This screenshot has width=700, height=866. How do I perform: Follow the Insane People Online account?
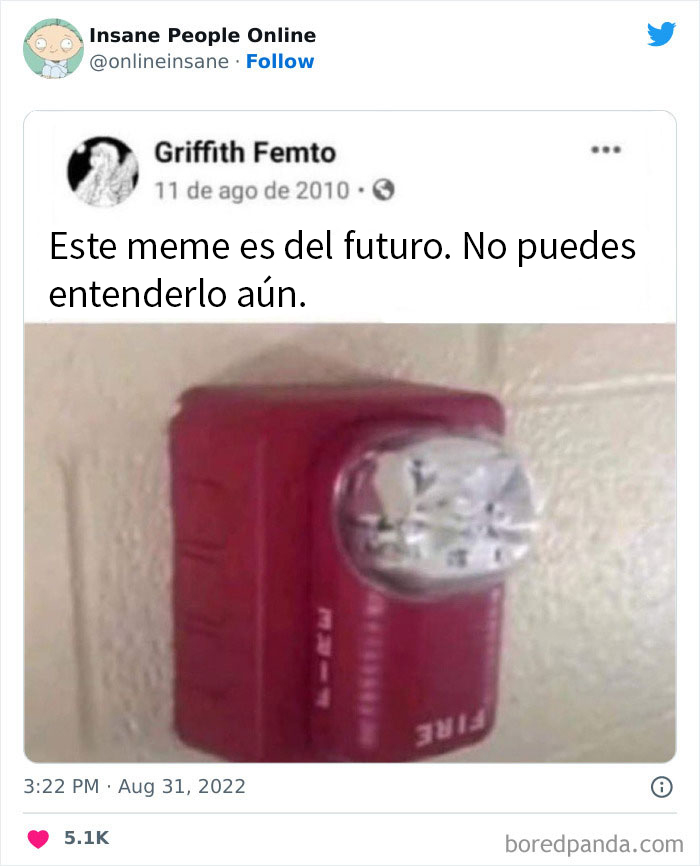280,61
